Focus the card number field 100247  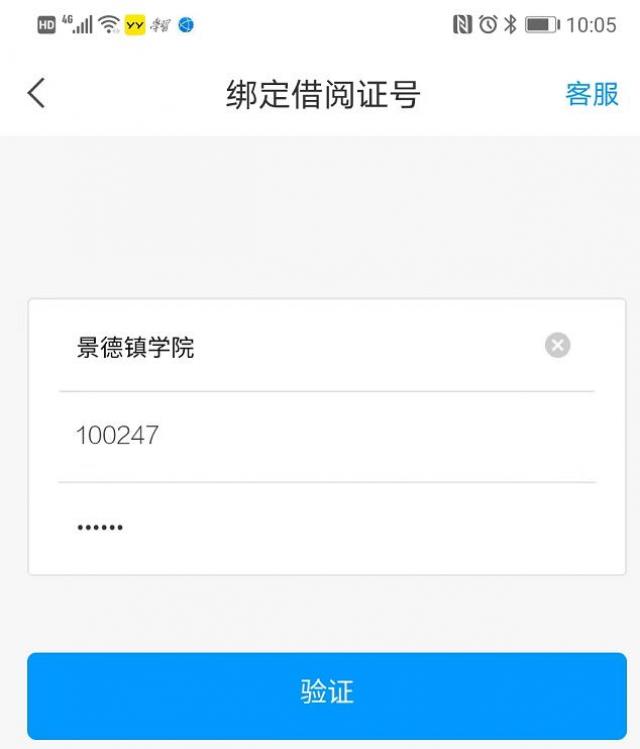pos(320,436)
